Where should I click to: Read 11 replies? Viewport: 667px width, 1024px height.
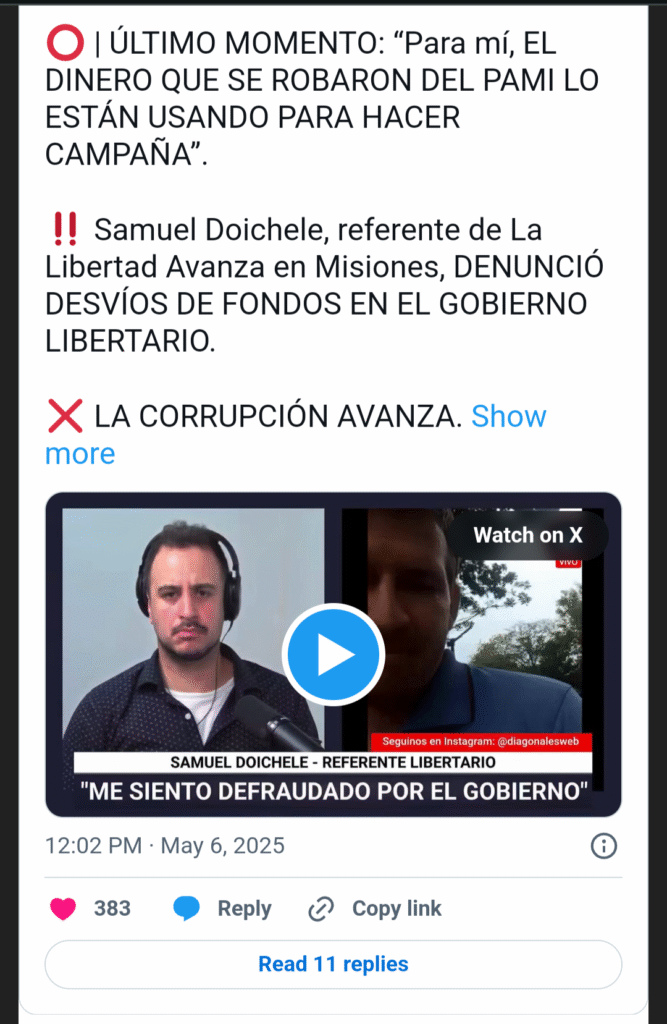333,964
